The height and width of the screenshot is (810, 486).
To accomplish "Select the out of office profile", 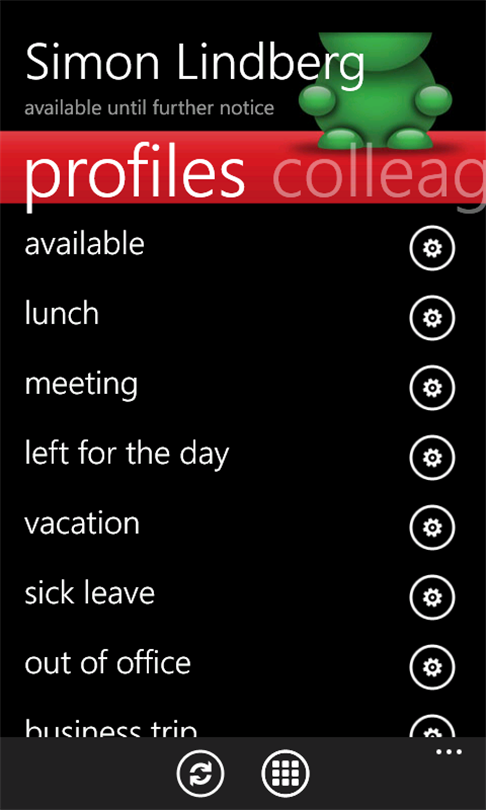I will click(x=108, y=663).
